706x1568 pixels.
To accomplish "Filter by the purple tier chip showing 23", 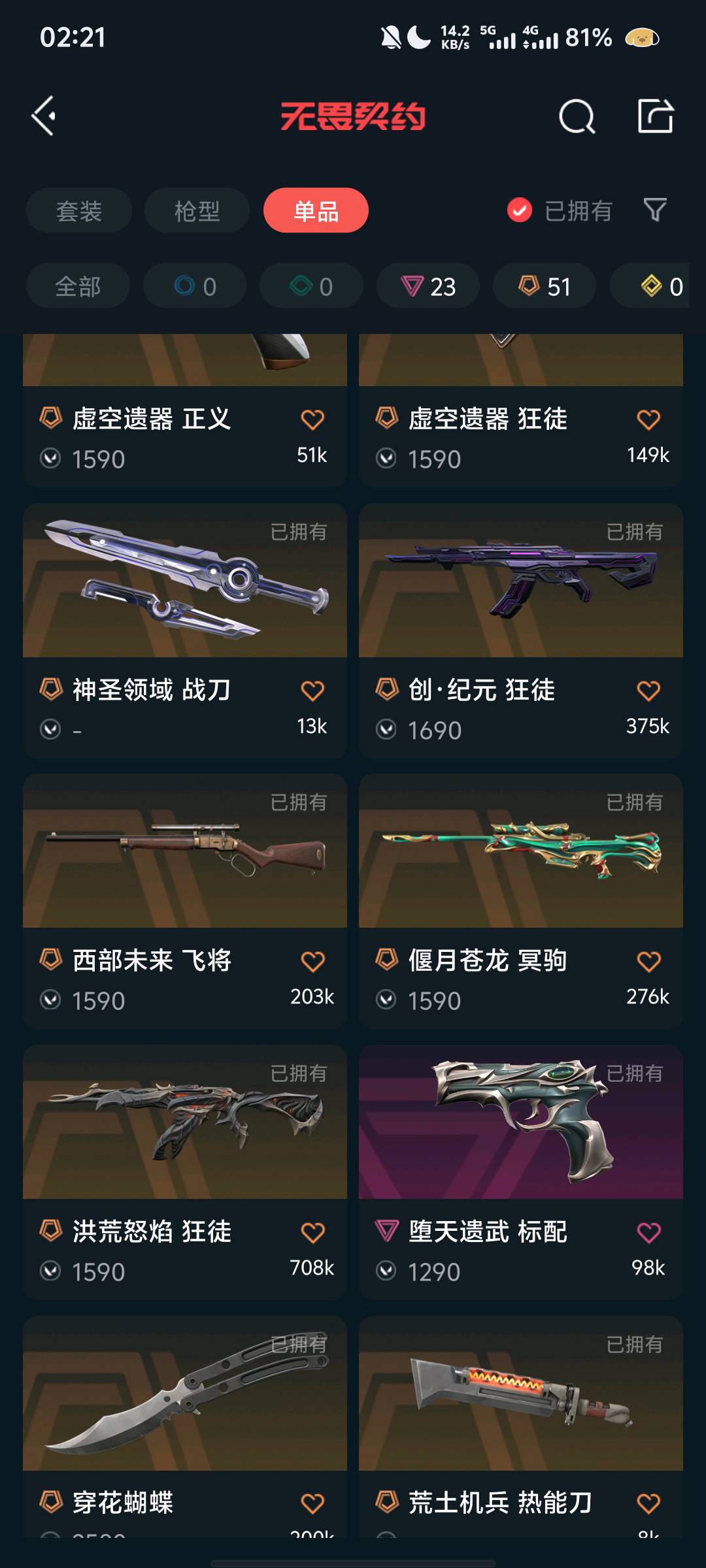I will click(428, 286).
